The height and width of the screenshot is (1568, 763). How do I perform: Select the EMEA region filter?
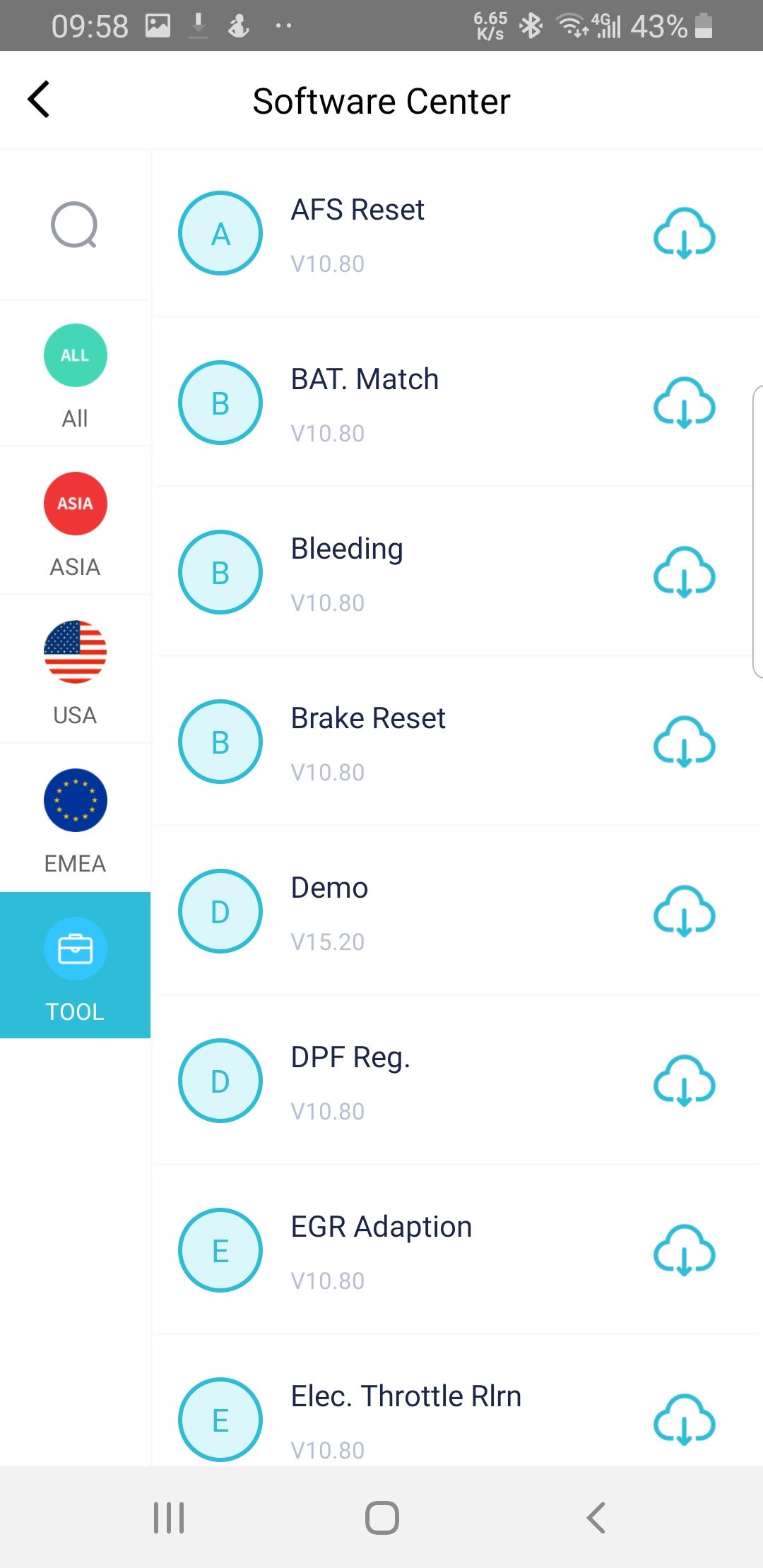[76, 819]
